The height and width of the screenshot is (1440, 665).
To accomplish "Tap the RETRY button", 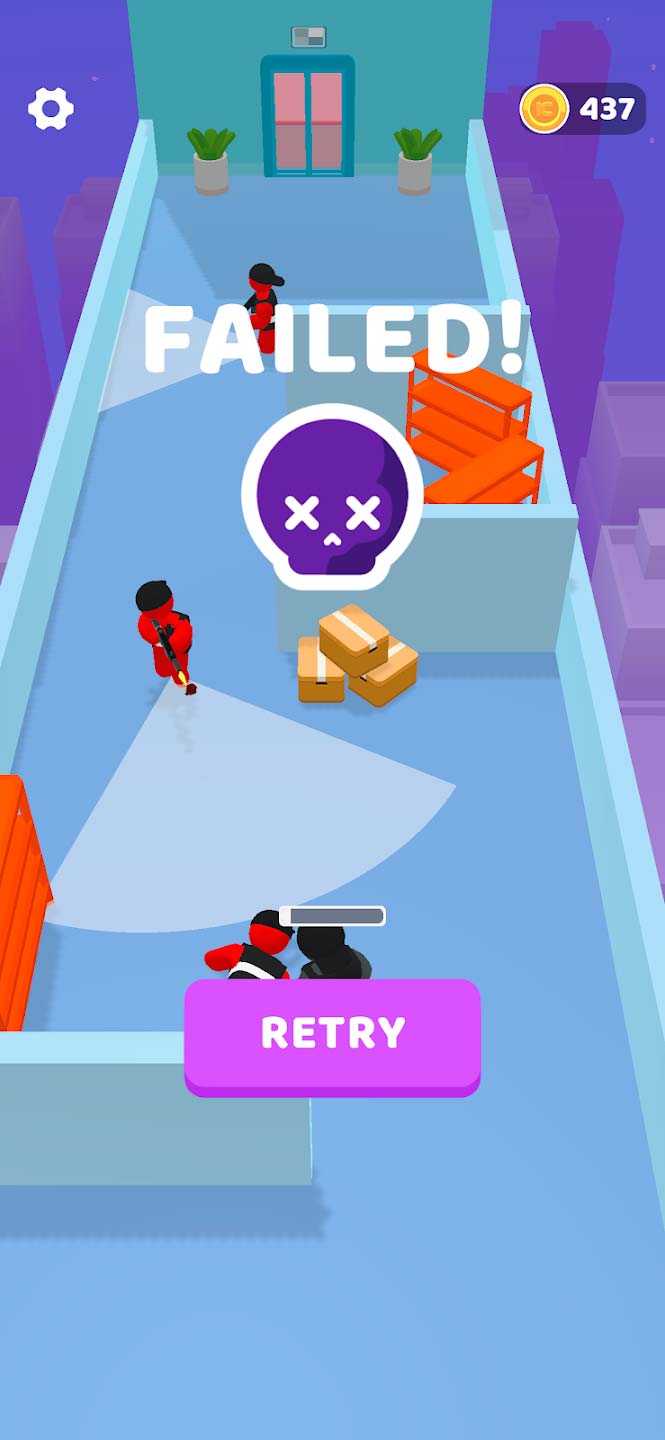I will (332, 1034).
